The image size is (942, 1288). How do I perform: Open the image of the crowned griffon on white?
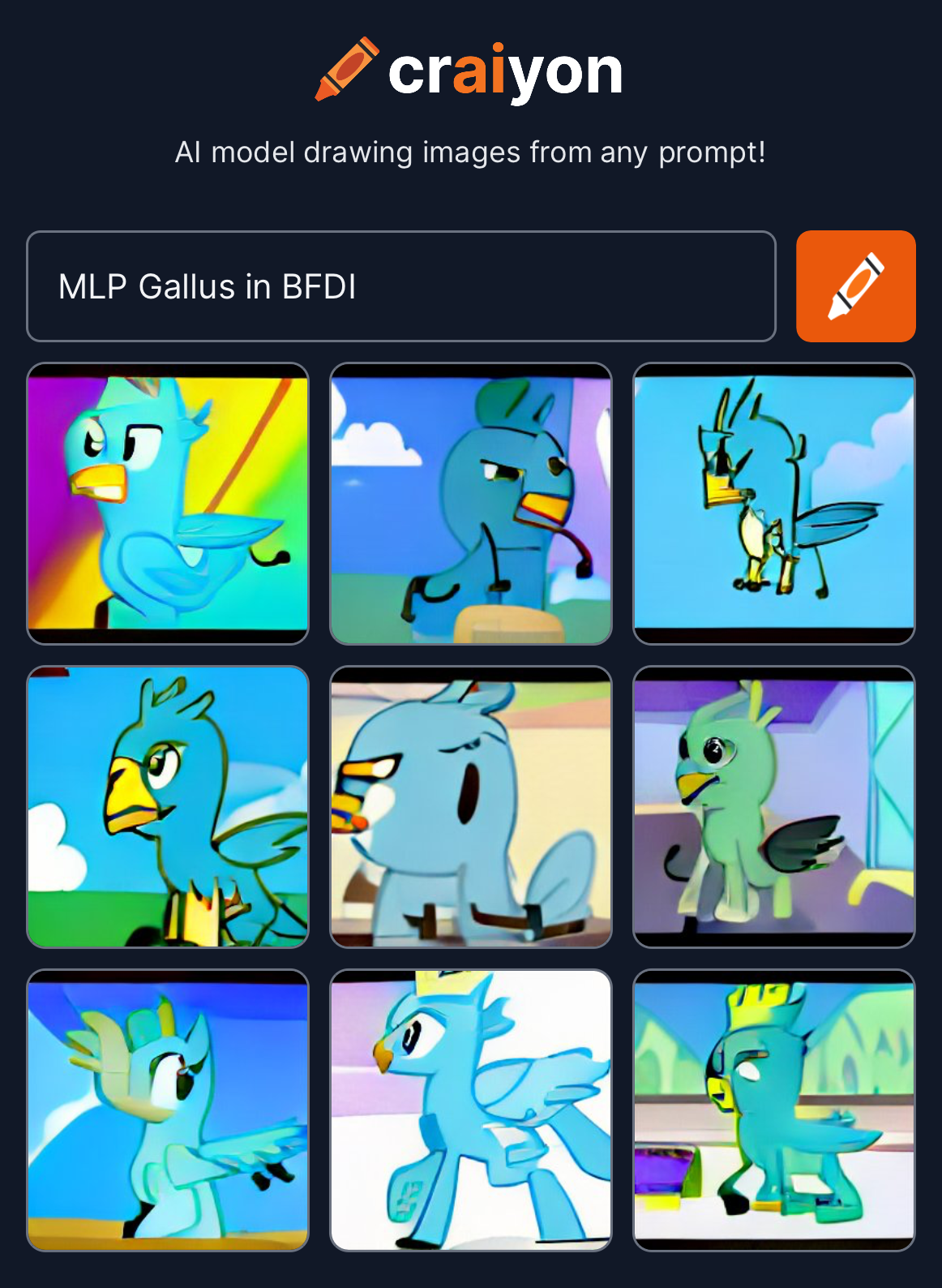click(471, 1110)
